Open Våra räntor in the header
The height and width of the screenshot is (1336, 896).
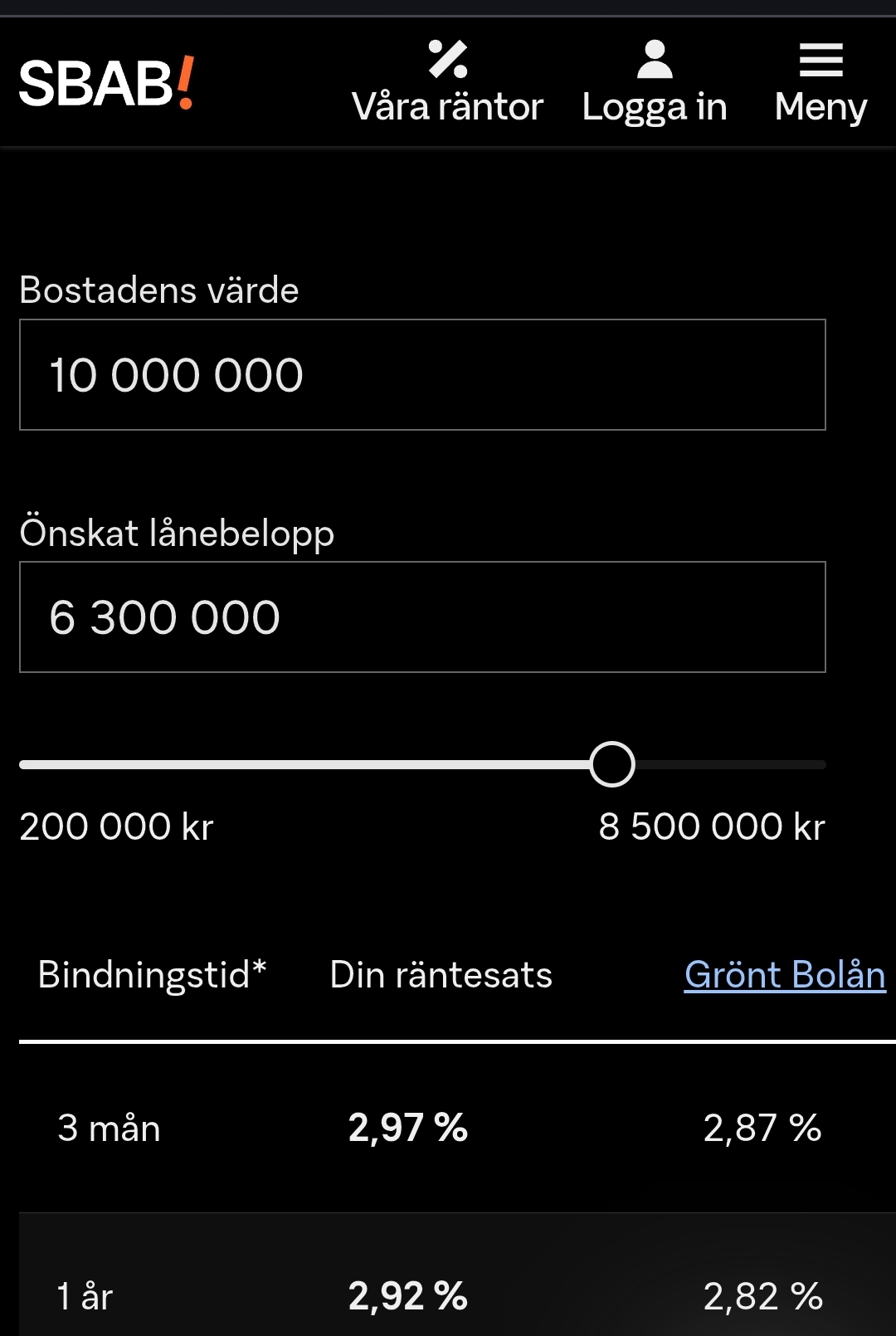tap(447, 83)
